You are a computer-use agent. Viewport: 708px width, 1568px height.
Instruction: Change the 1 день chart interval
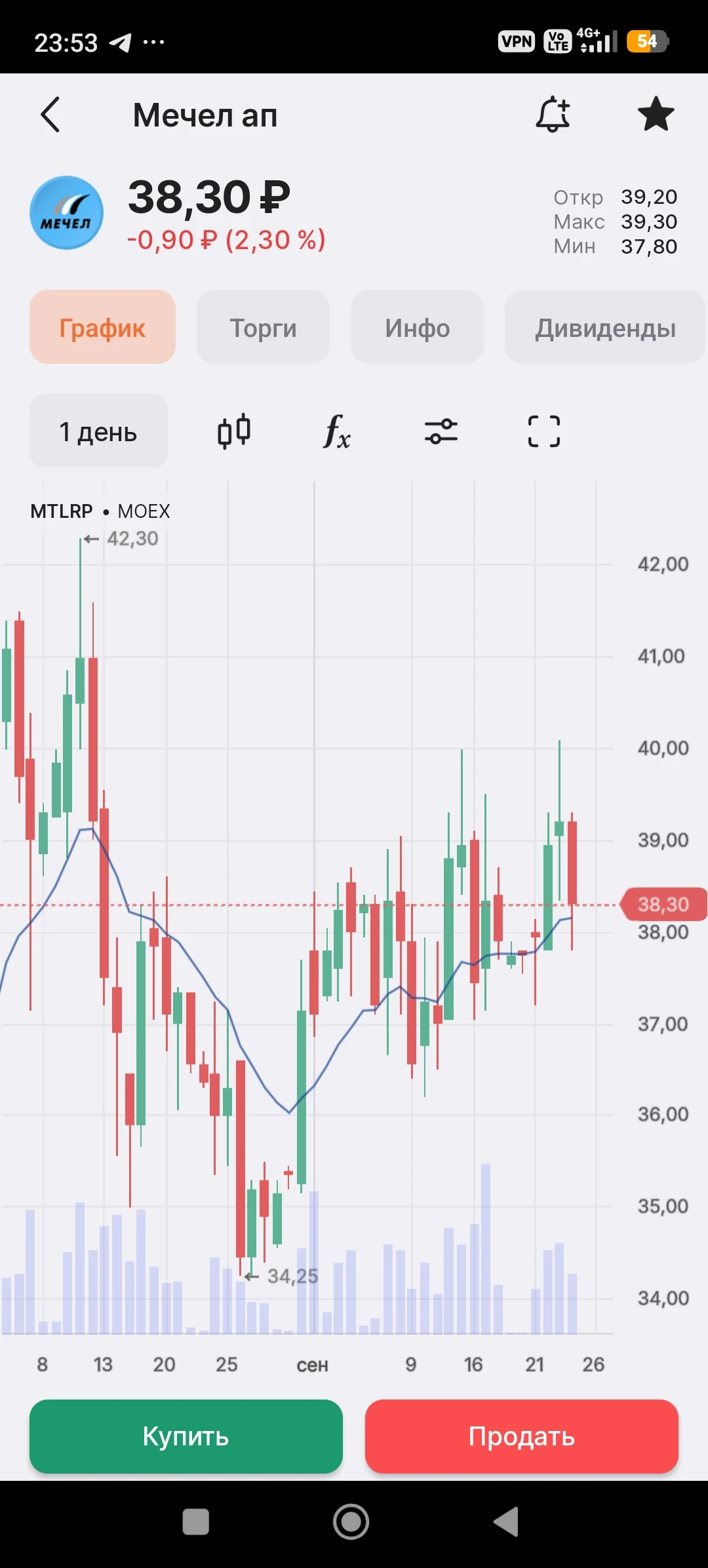[x=98, y=431]
